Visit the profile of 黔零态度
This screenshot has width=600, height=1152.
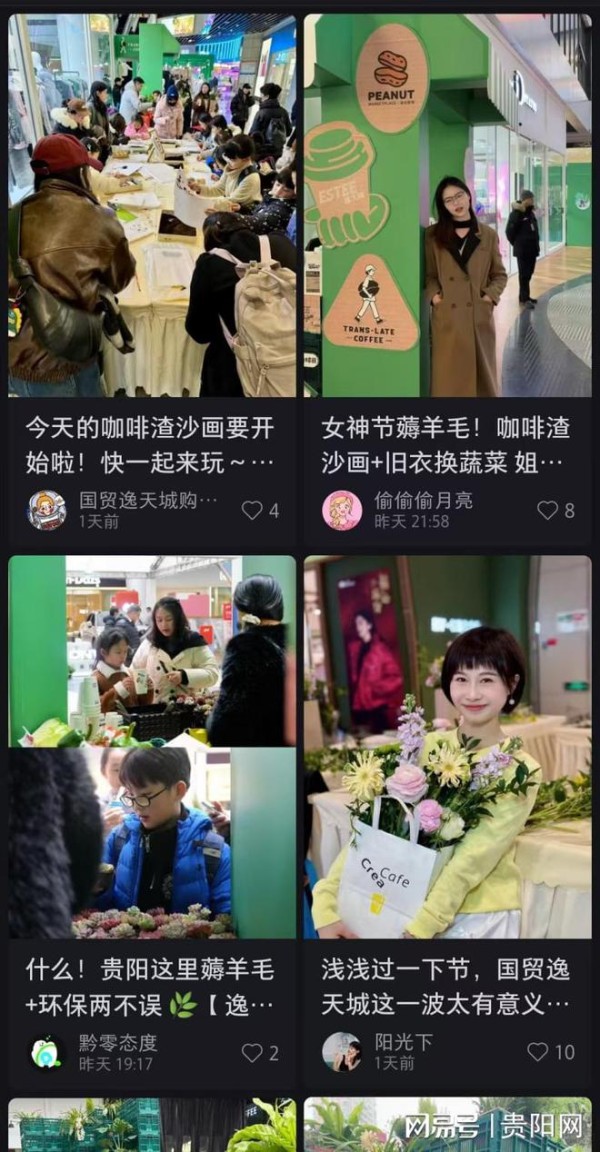(46, 1052)
